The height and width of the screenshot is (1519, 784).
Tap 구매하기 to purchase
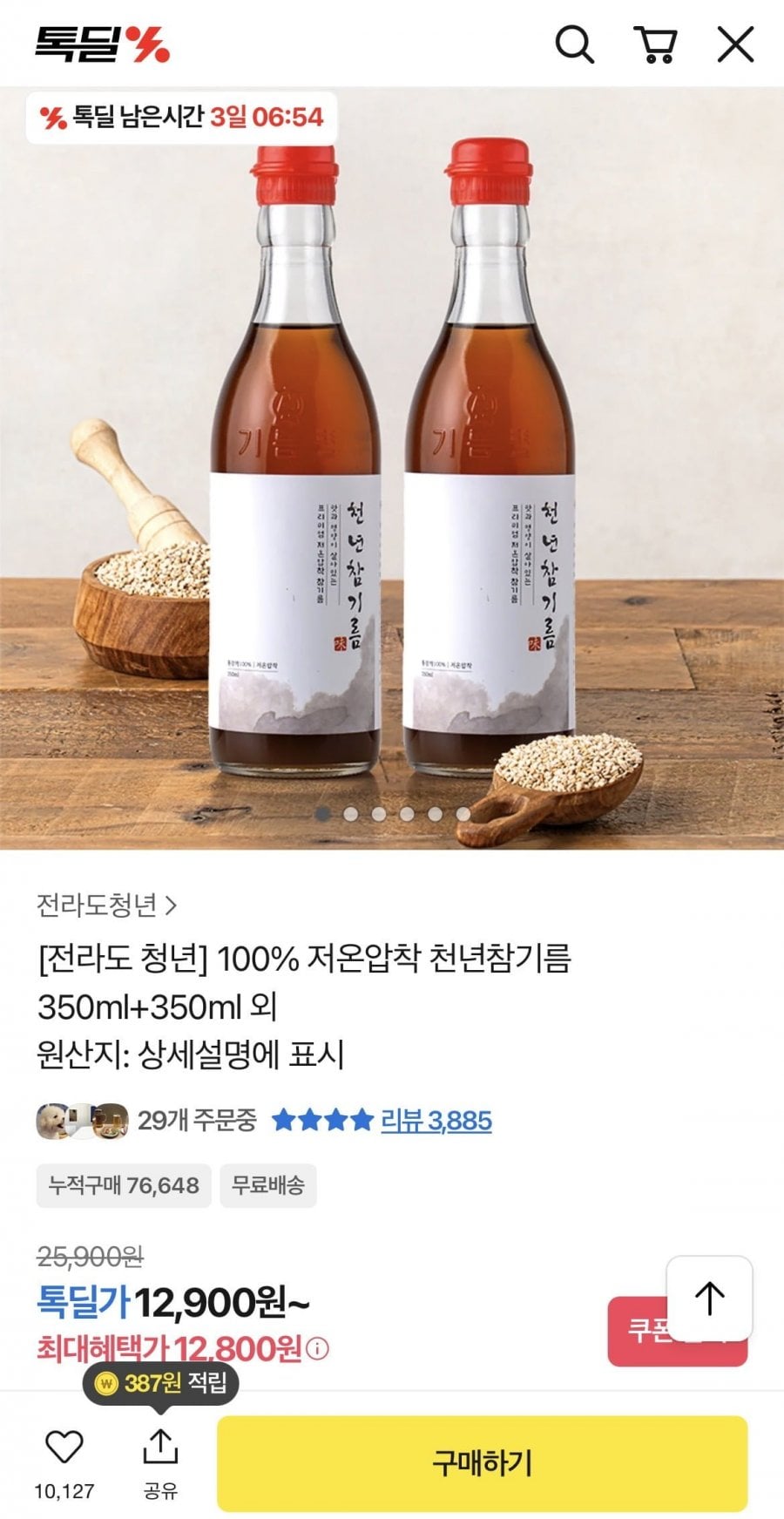click(482, 1463)
